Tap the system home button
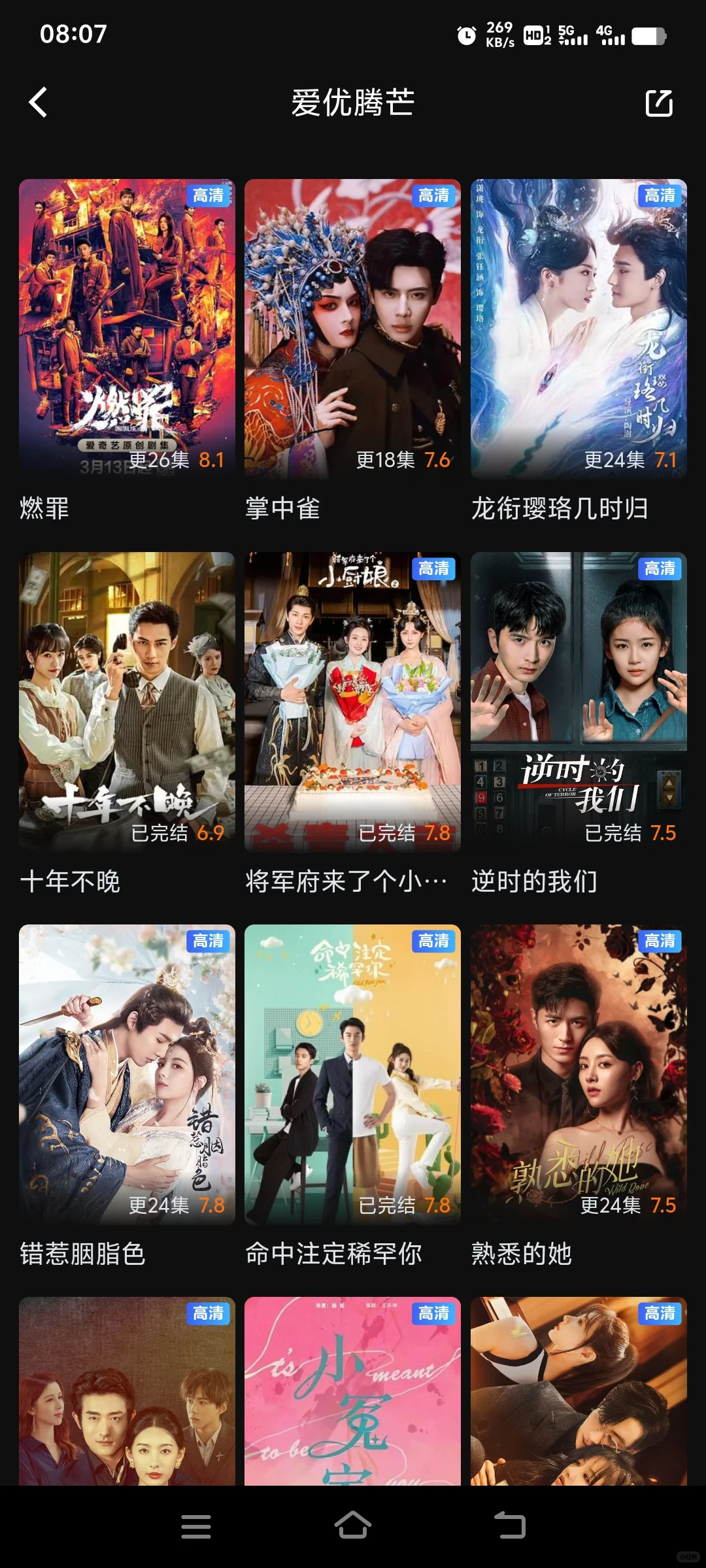 click(353, 1526)
